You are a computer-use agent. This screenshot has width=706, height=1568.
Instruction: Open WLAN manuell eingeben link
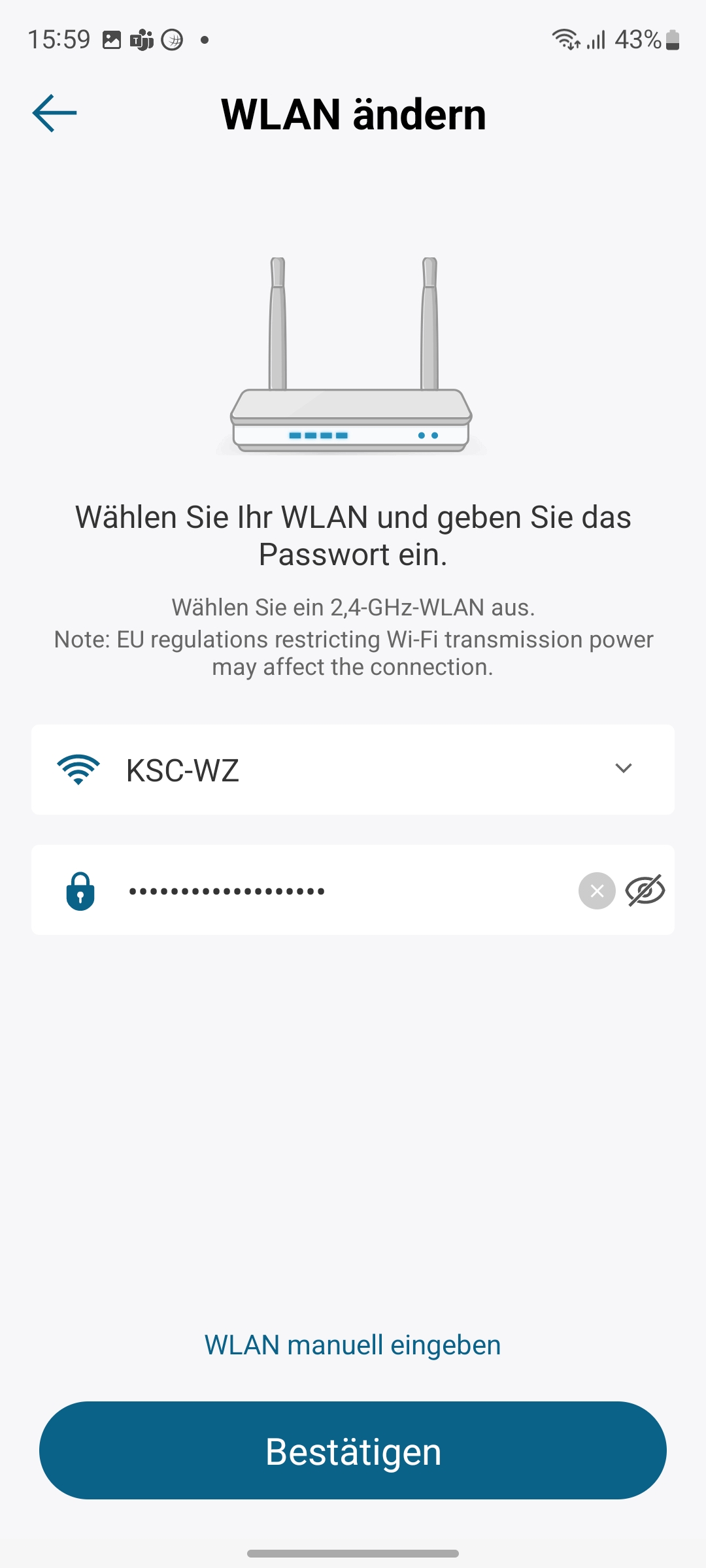[x=353, y=1345]
